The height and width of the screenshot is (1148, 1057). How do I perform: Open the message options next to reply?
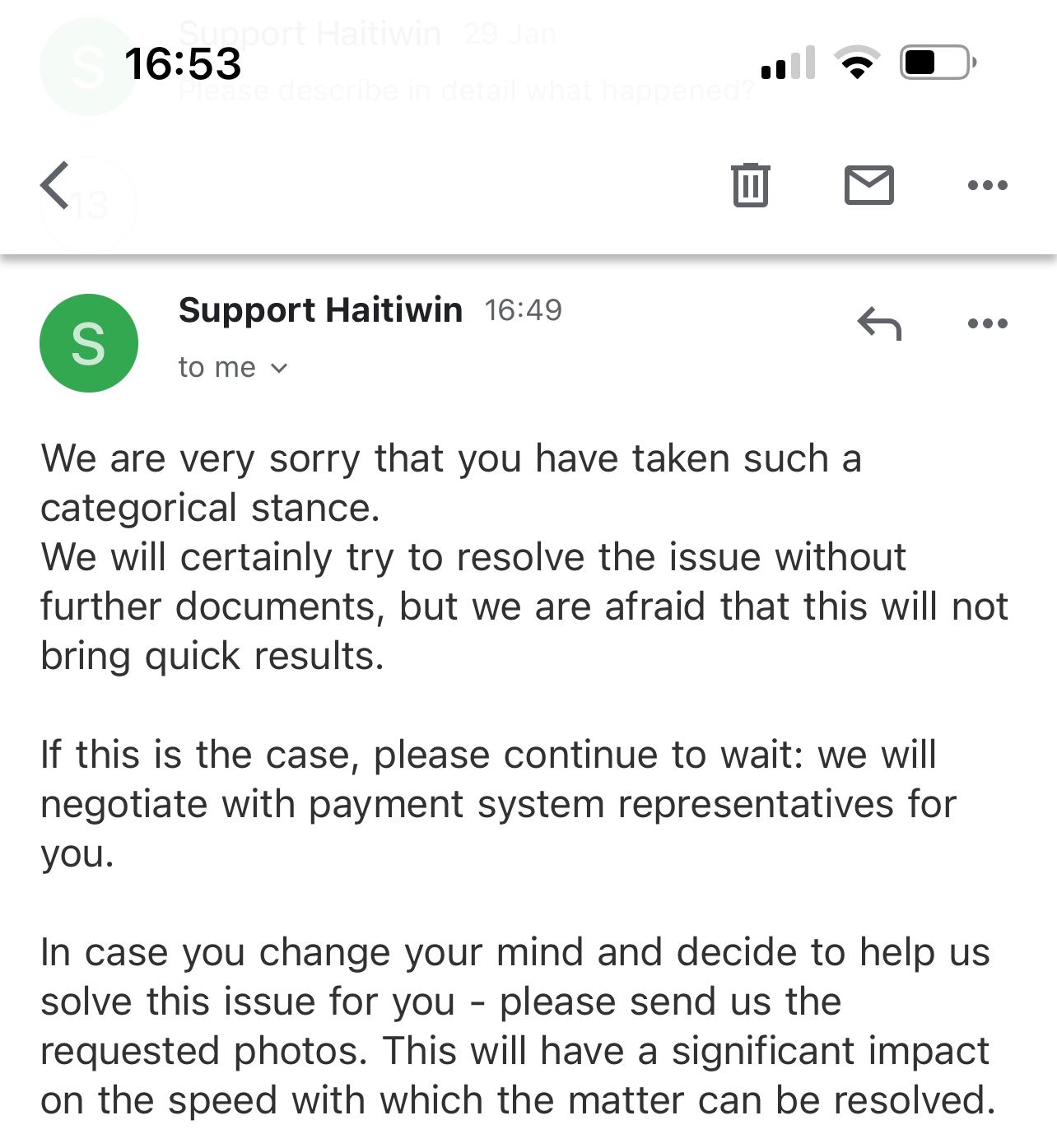tap(987, 323)
